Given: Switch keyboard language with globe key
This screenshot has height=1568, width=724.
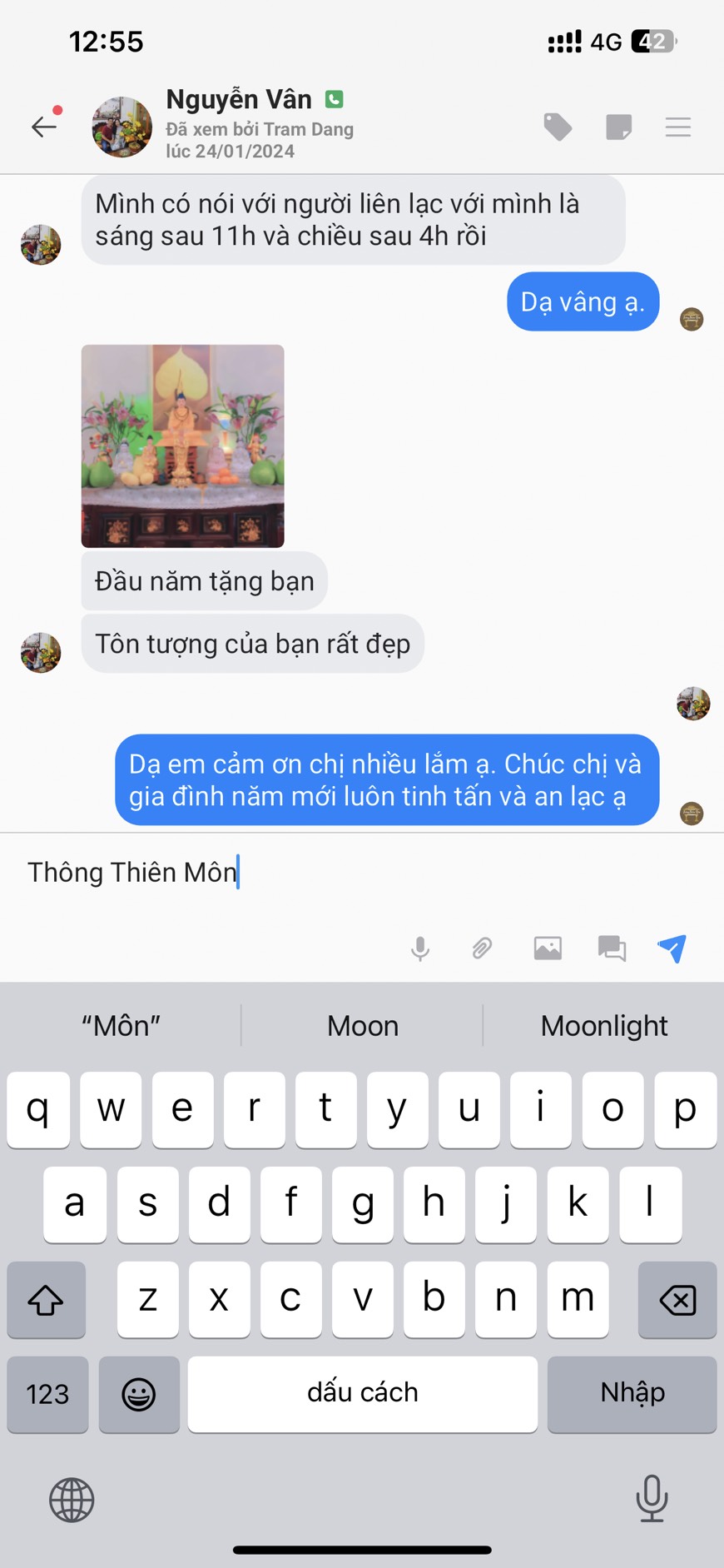Looking at the screenshot, I should pyautogui.click(x=72, y=1500).
